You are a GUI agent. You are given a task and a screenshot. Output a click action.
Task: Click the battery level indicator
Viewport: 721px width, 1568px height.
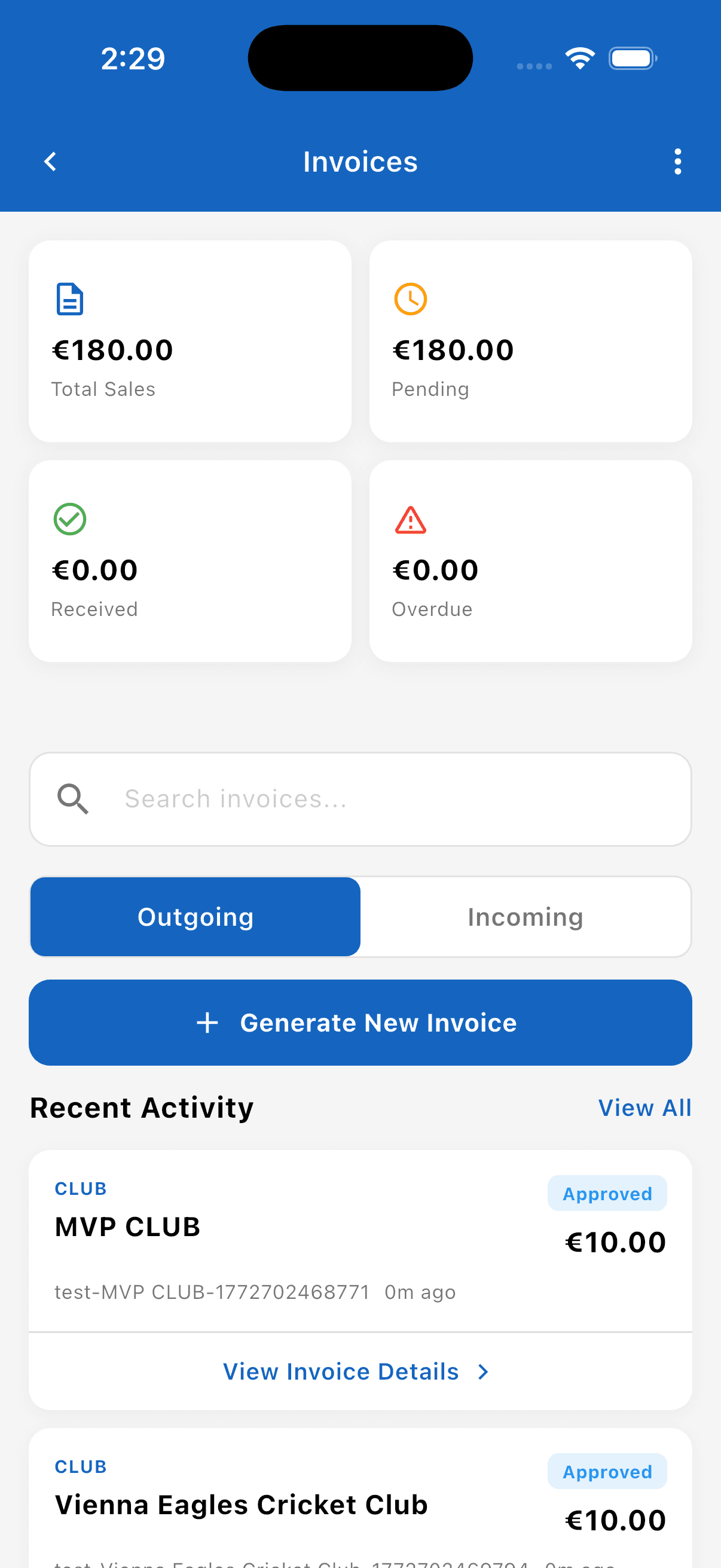(632, 57)
